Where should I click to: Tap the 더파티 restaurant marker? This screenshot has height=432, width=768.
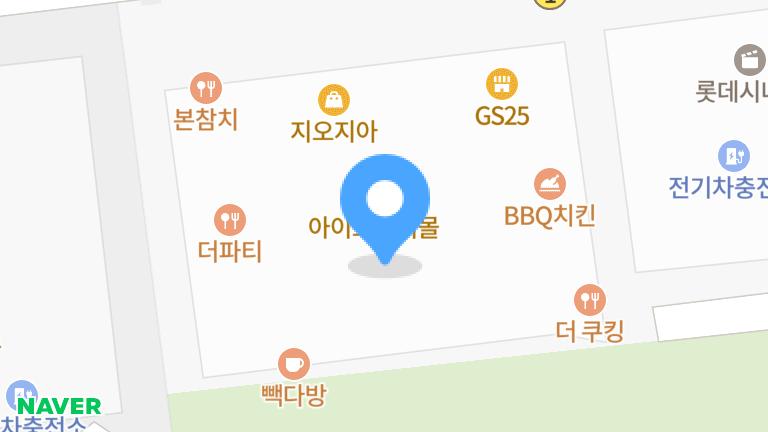230,220
